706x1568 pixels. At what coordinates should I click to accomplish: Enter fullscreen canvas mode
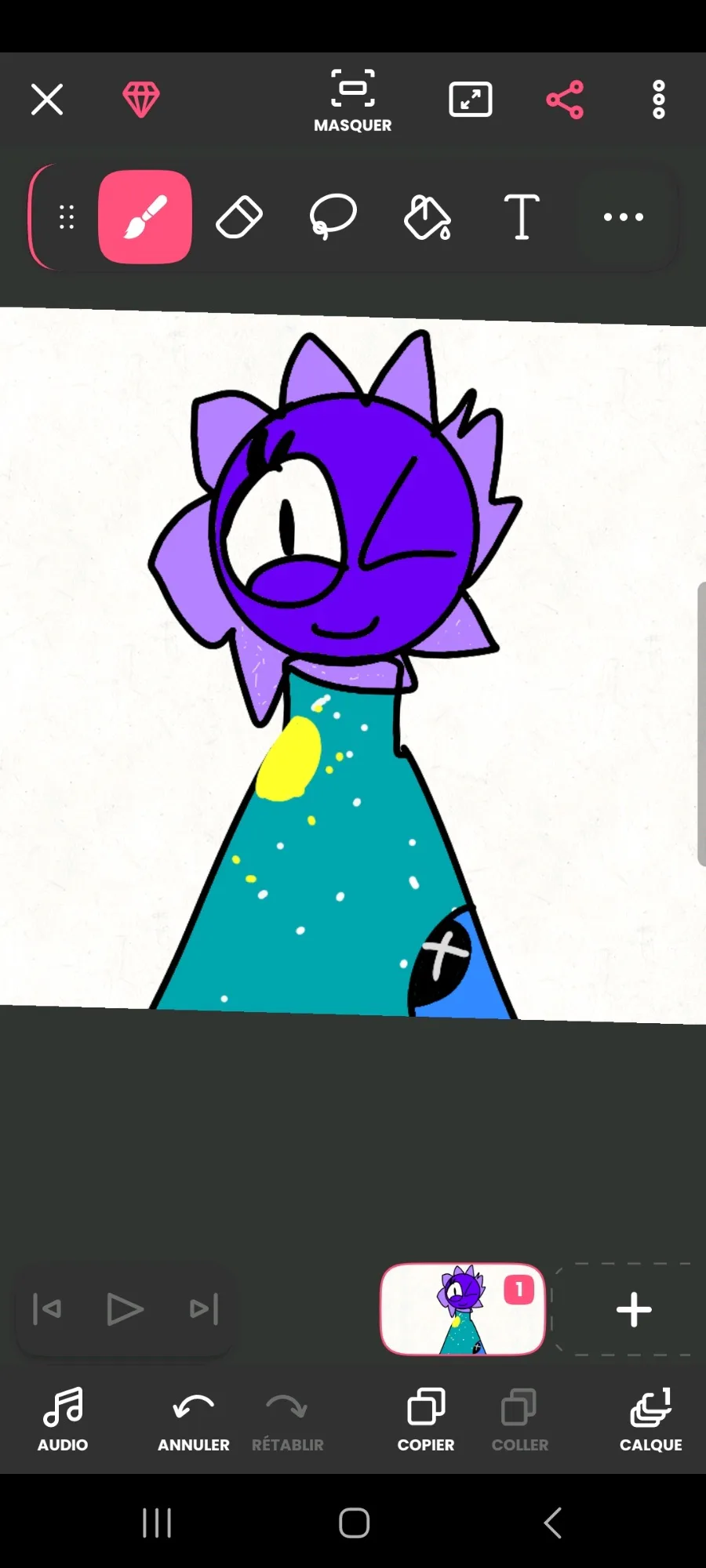click(x=471, y=100)
